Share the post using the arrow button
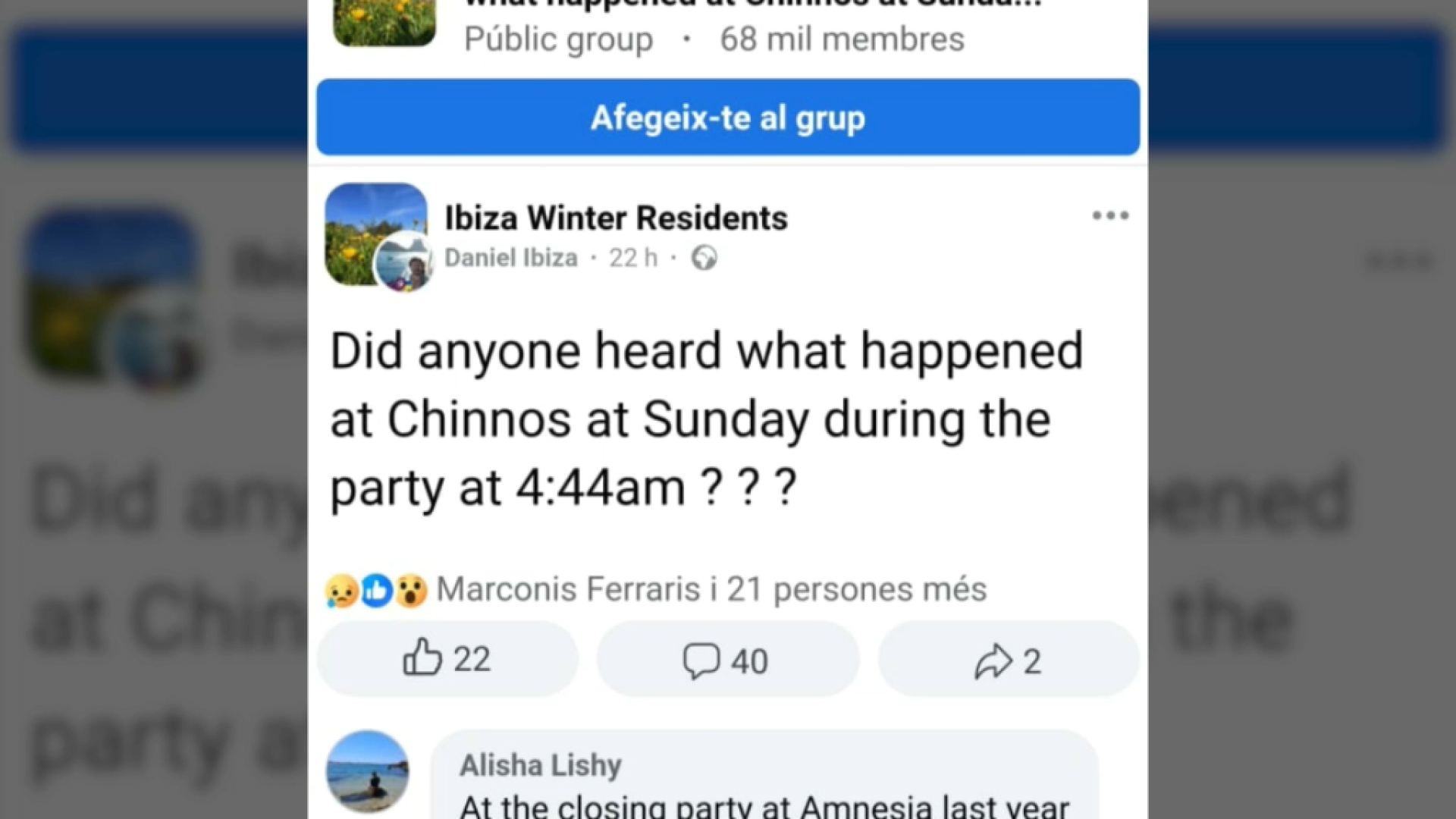 click(x=1008, y=660)
